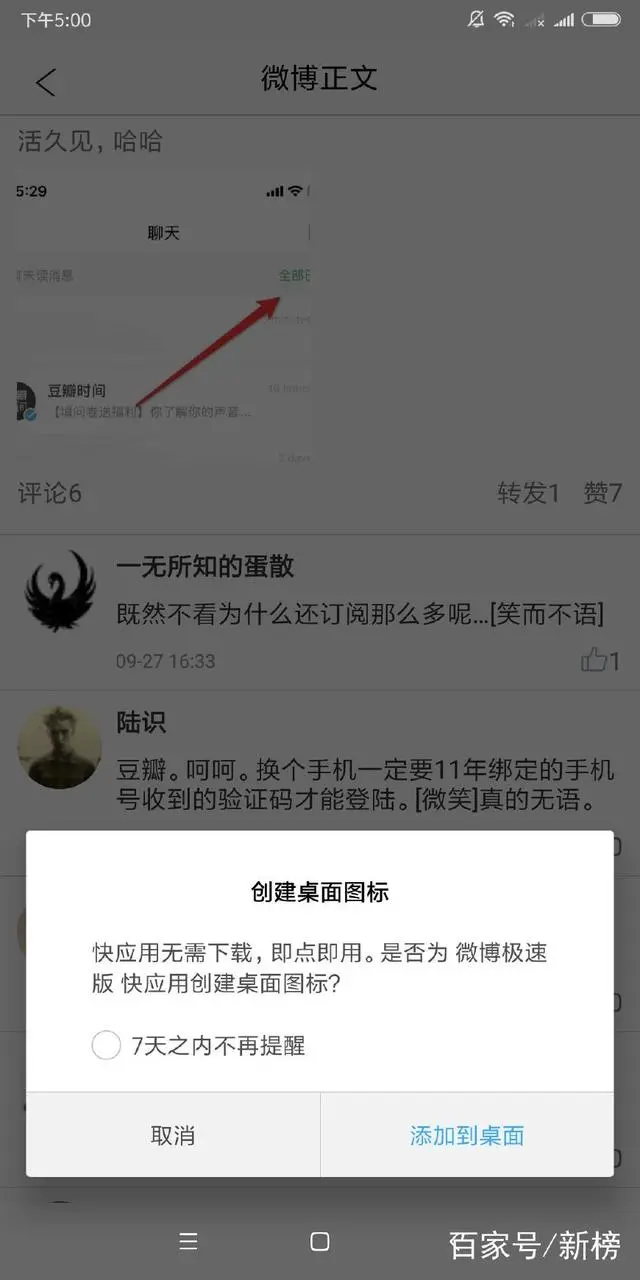The image size is (640, 1280).
Task: Open the system recent apps menu button
Action: click(188, 1242)
